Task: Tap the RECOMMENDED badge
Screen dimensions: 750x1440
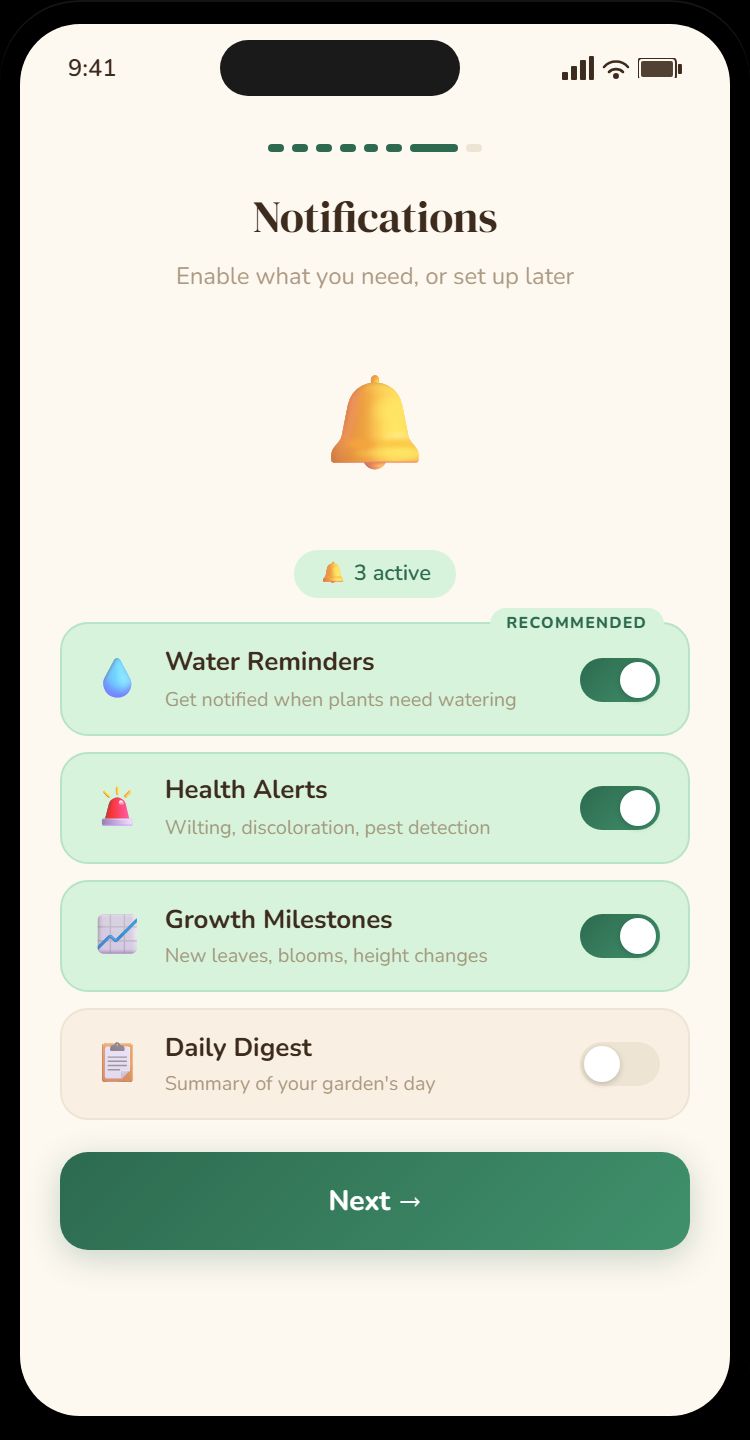Action: click(576, 621)
